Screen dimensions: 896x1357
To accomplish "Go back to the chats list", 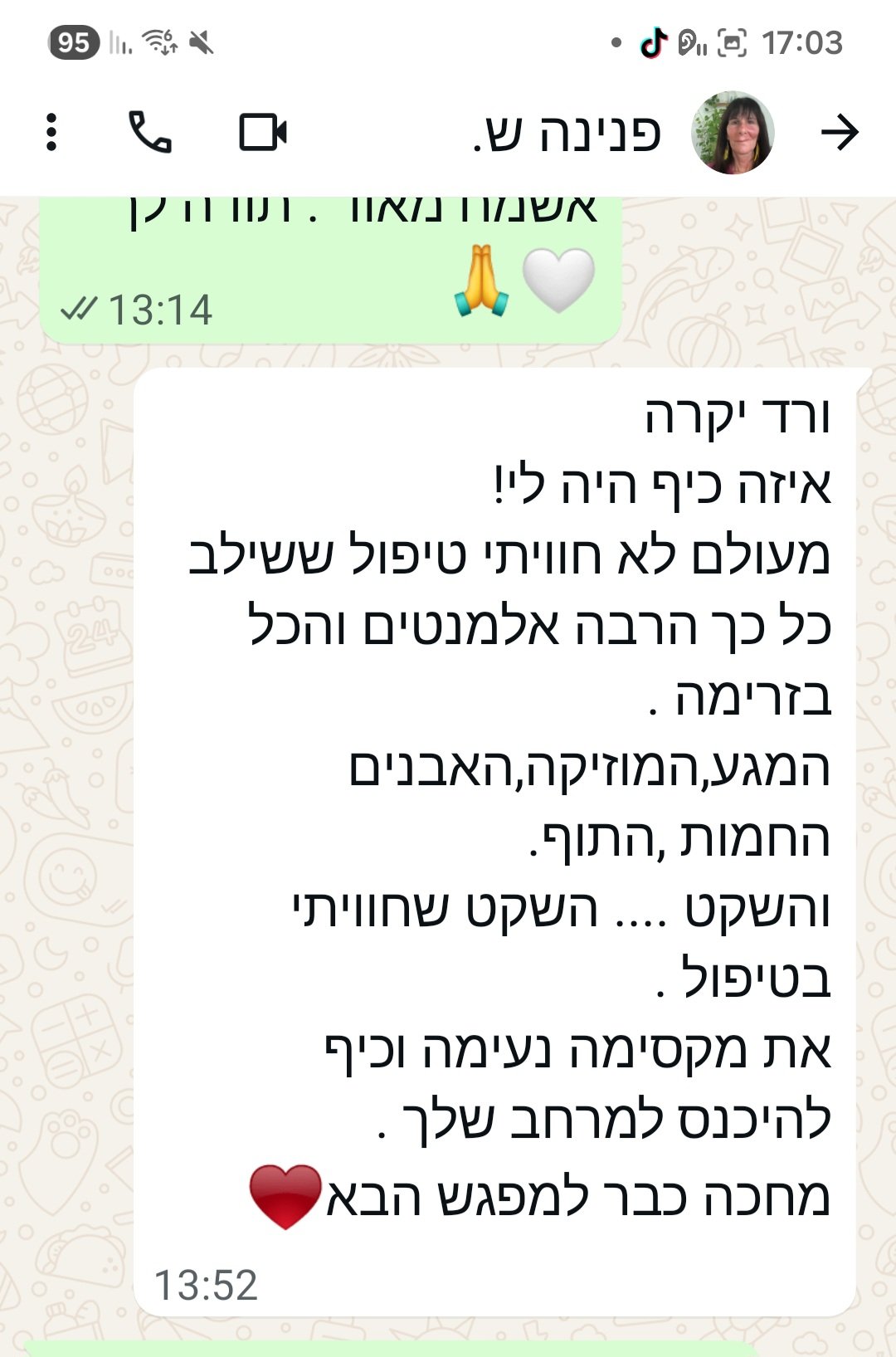I will tap(839, 133).
